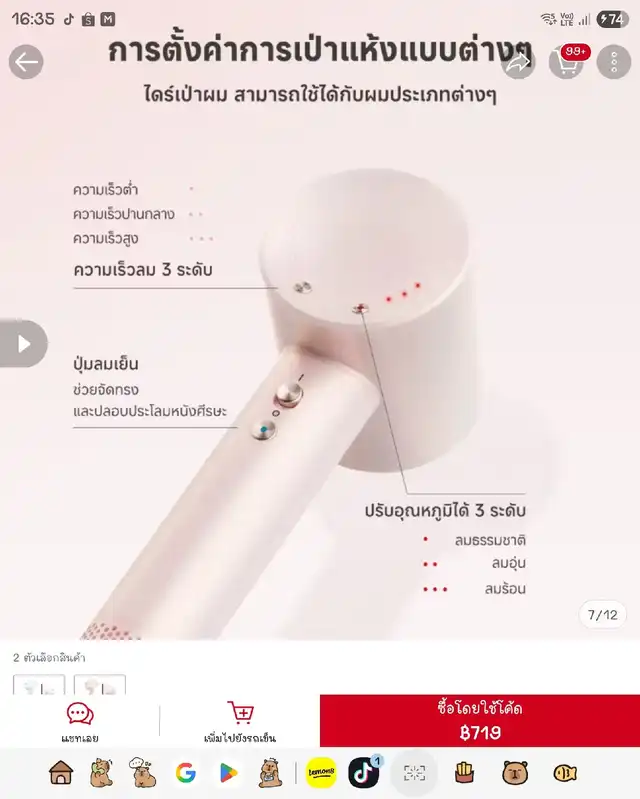Open Lemon8 from the taskbar
Viewport: 640px width, 799px height.
[x=319, y=773]
